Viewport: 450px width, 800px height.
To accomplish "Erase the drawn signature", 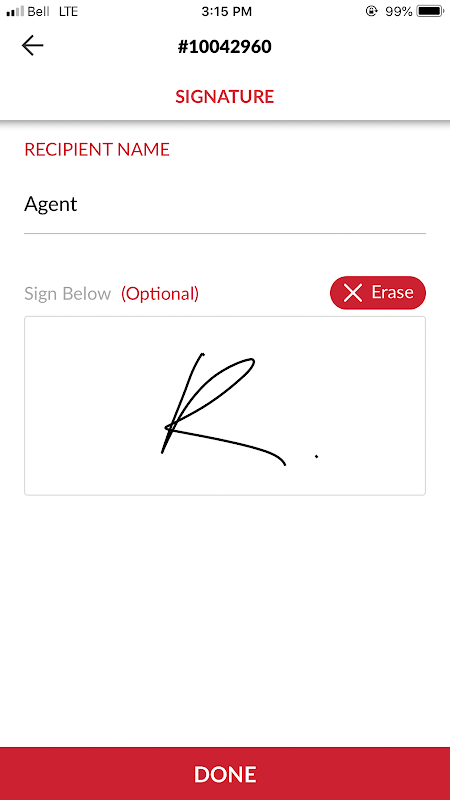I will coord(378,293).
